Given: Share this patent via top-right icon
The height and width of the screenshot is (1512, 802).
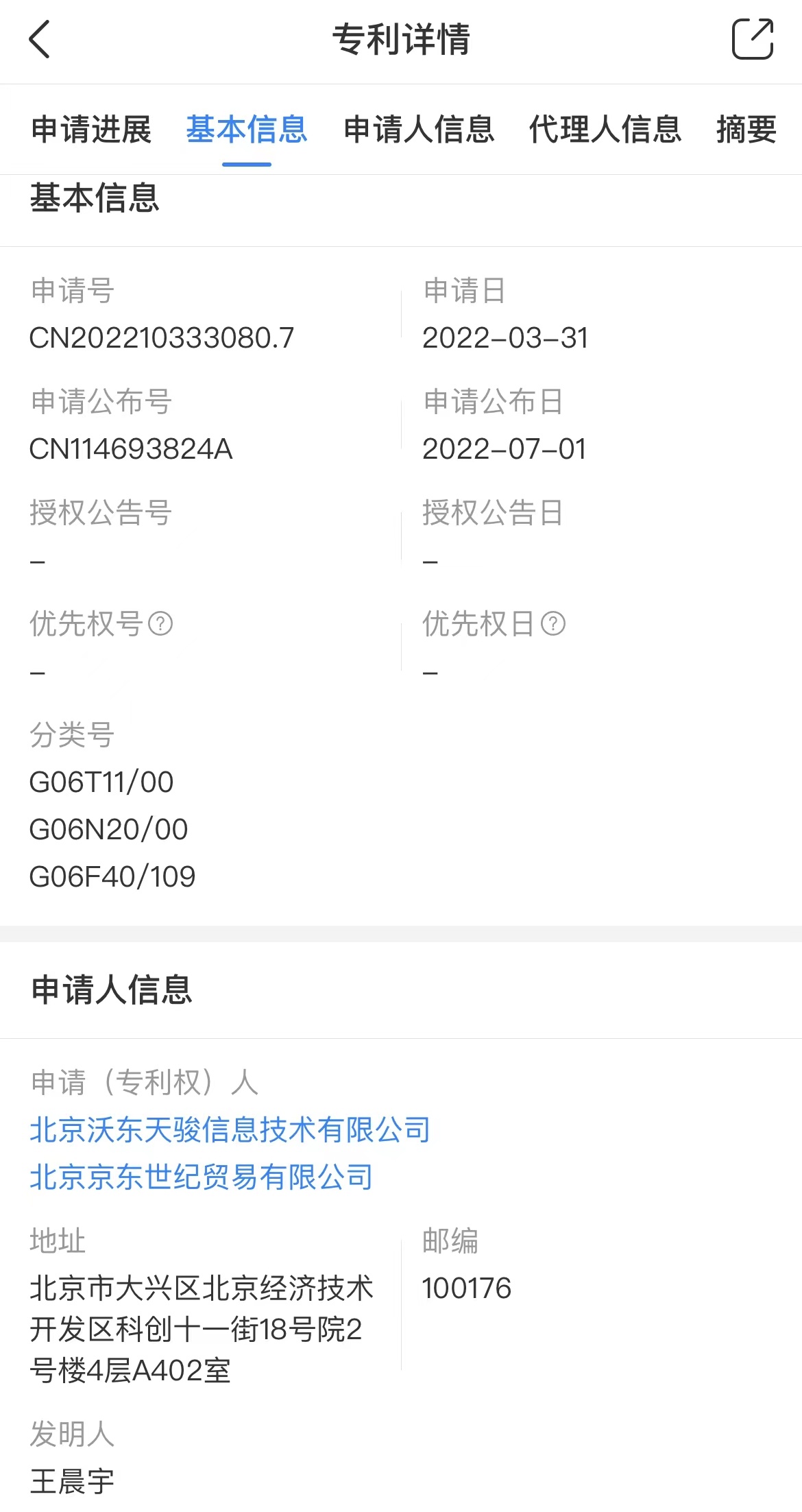Looking at the screenshot, I should pyautogui.click(x=753, y=39).
